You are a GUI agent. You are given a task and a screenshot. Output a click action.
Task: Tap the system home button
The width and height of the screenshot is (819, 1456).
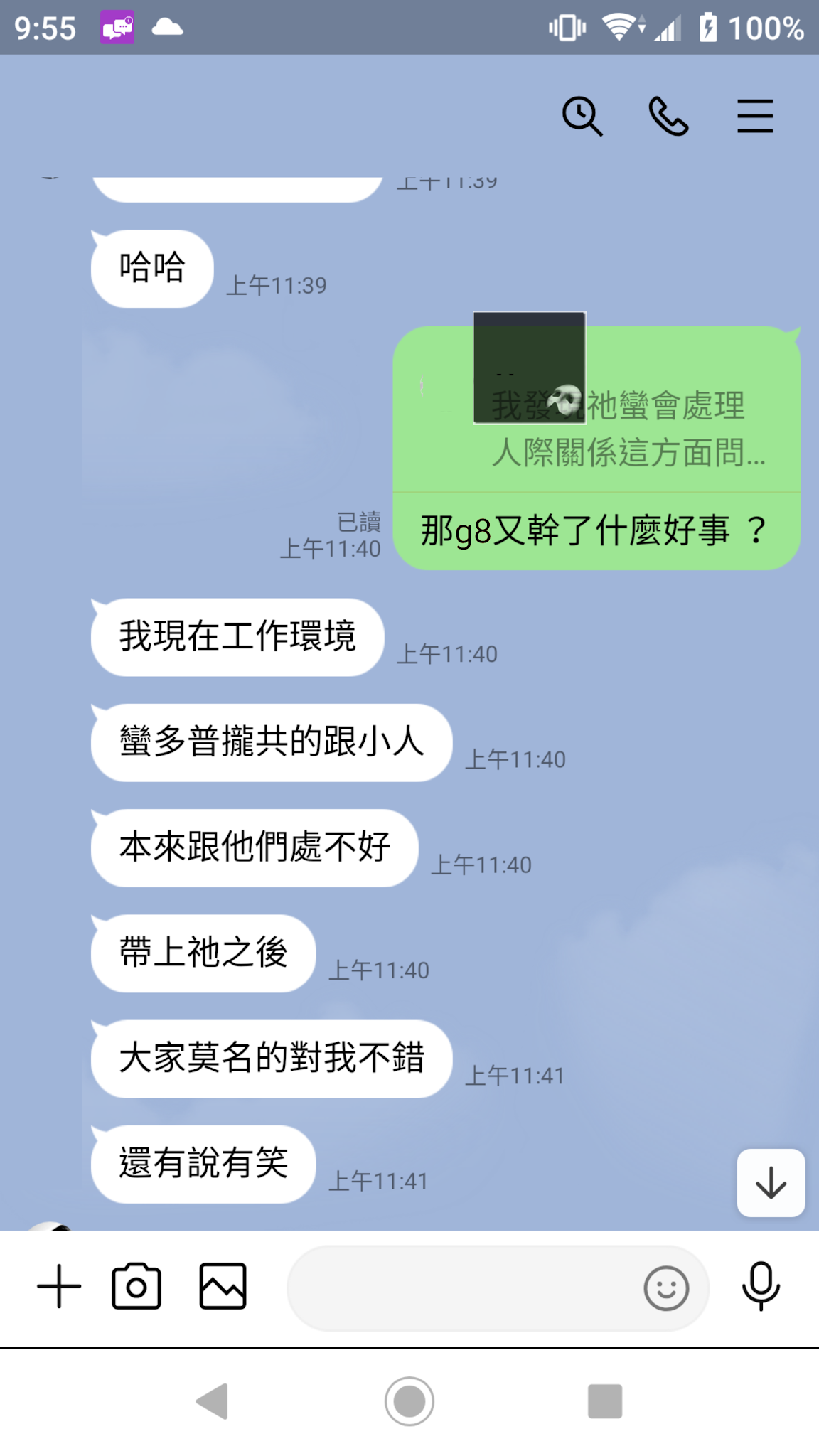pos(409,1401)
